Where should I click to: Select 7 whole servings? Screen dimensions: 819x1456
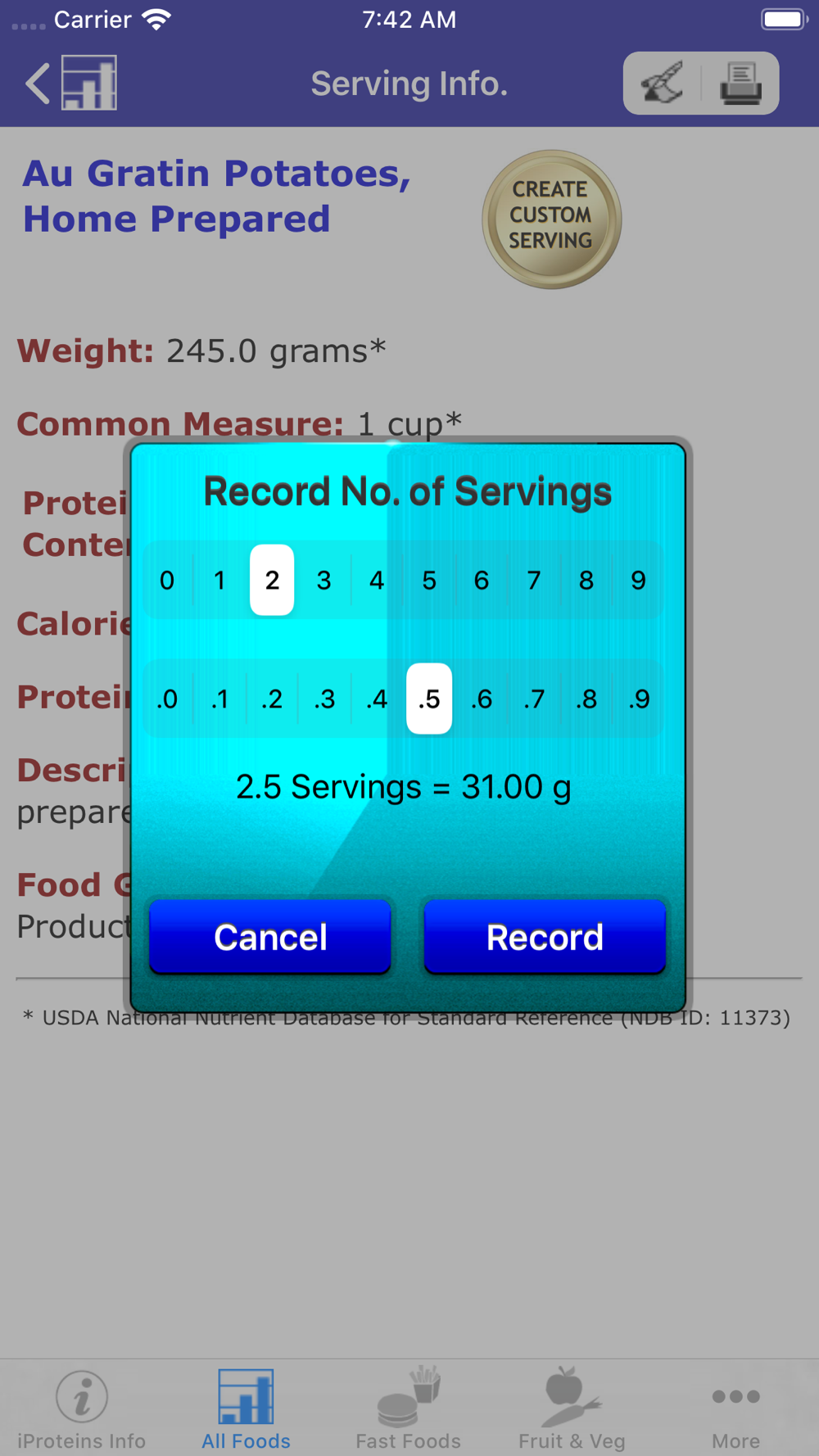pyautogui.click(x=534, y=580)
